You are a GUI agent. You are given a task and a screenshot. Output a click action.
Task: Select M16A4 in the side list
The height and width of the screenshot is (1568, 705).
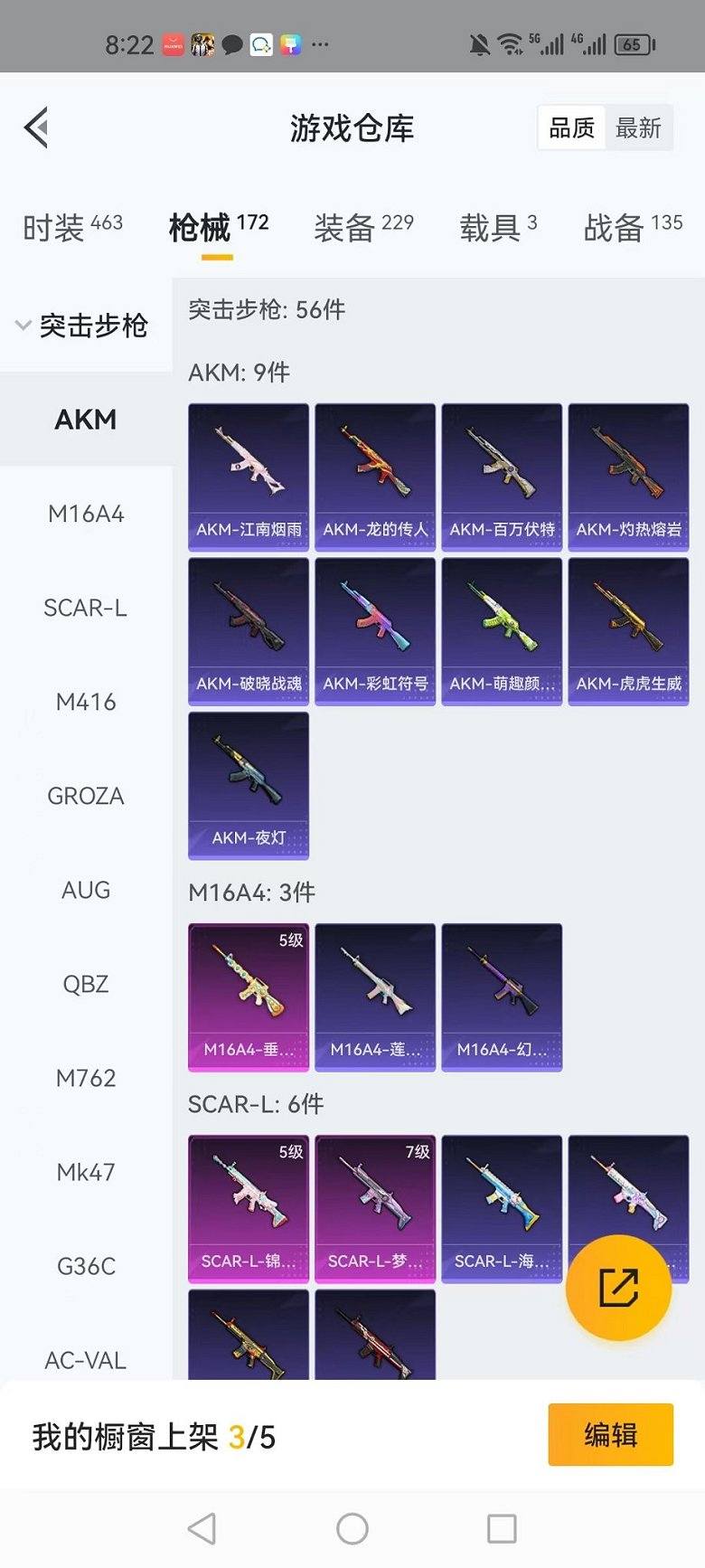coord(86,514)
